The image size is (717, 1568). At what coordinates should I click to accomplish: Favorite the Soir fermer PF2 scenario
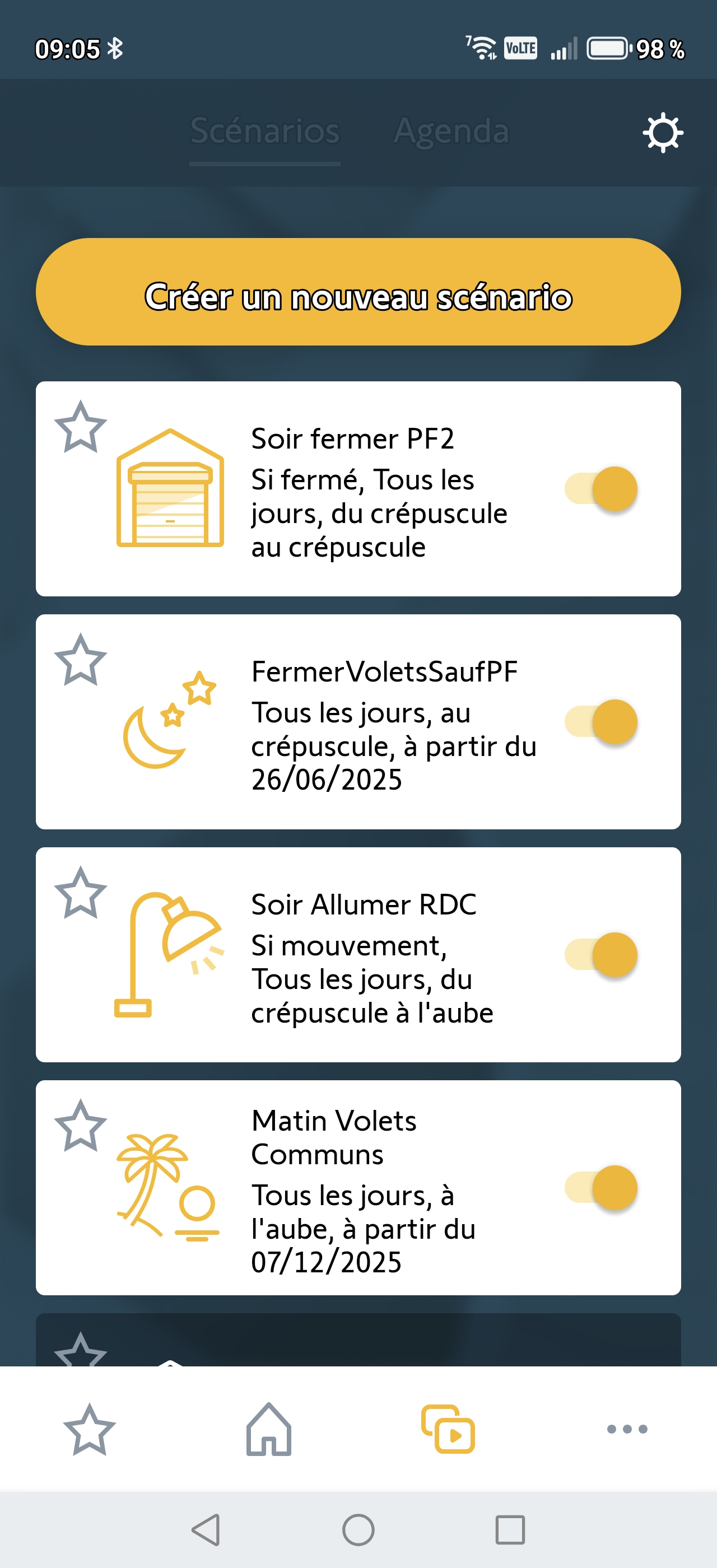coord(80,427)
